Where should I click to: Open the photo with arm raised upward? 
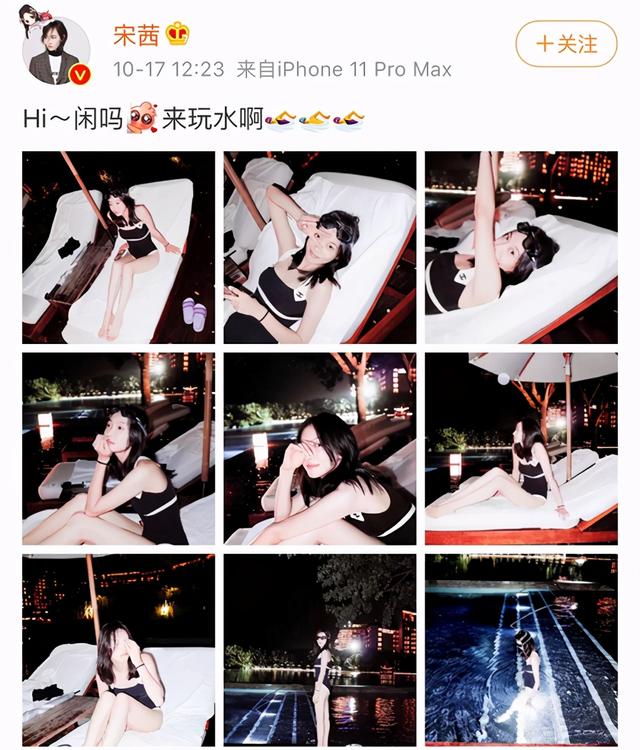[x=521, y=247]
